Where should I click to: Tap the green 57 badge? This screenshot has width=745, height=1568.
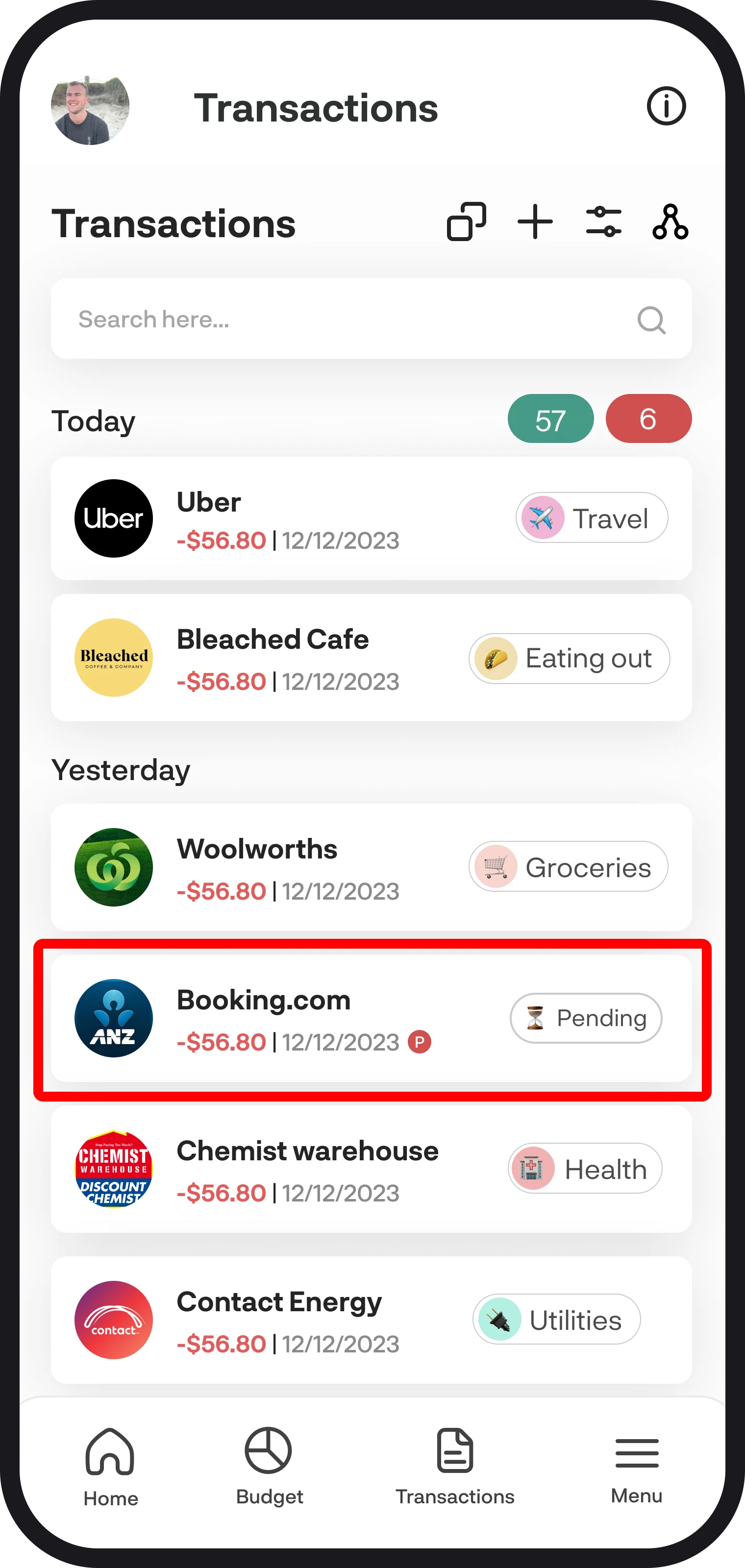click(550, 419)
